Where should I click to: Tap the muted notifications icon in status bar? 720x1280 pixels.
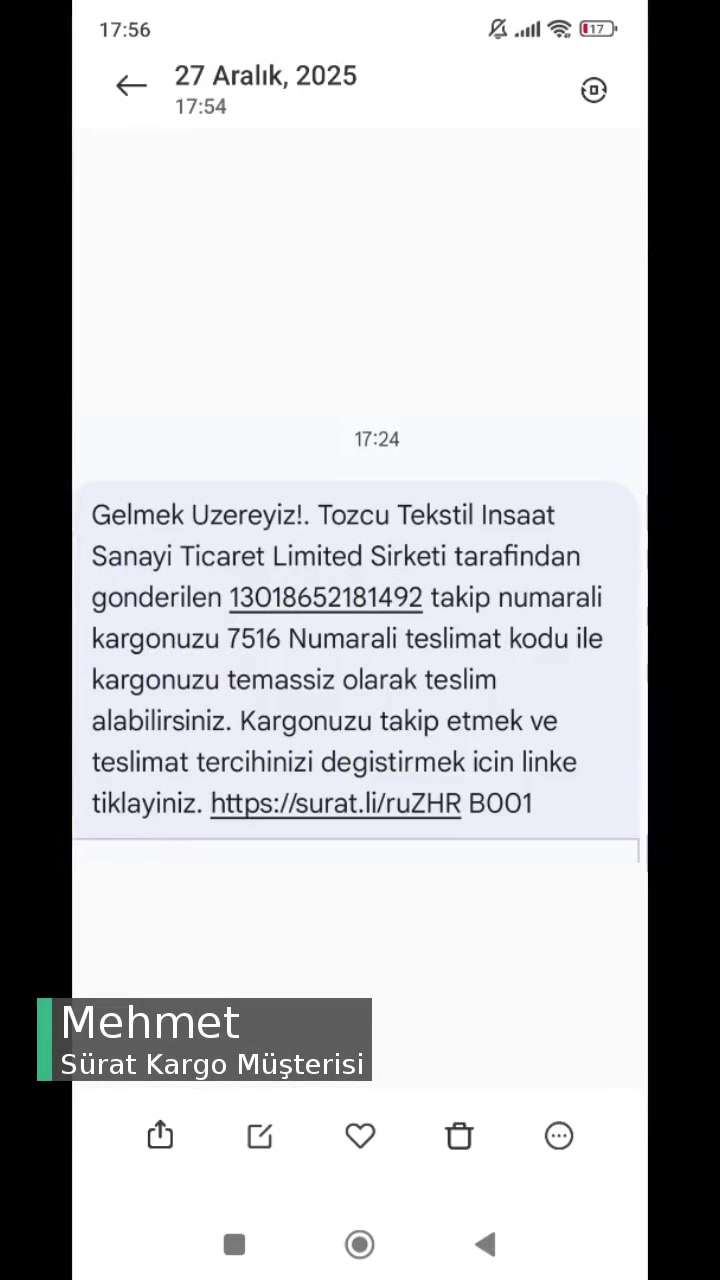pyautogui.click(x=497, y=29)
